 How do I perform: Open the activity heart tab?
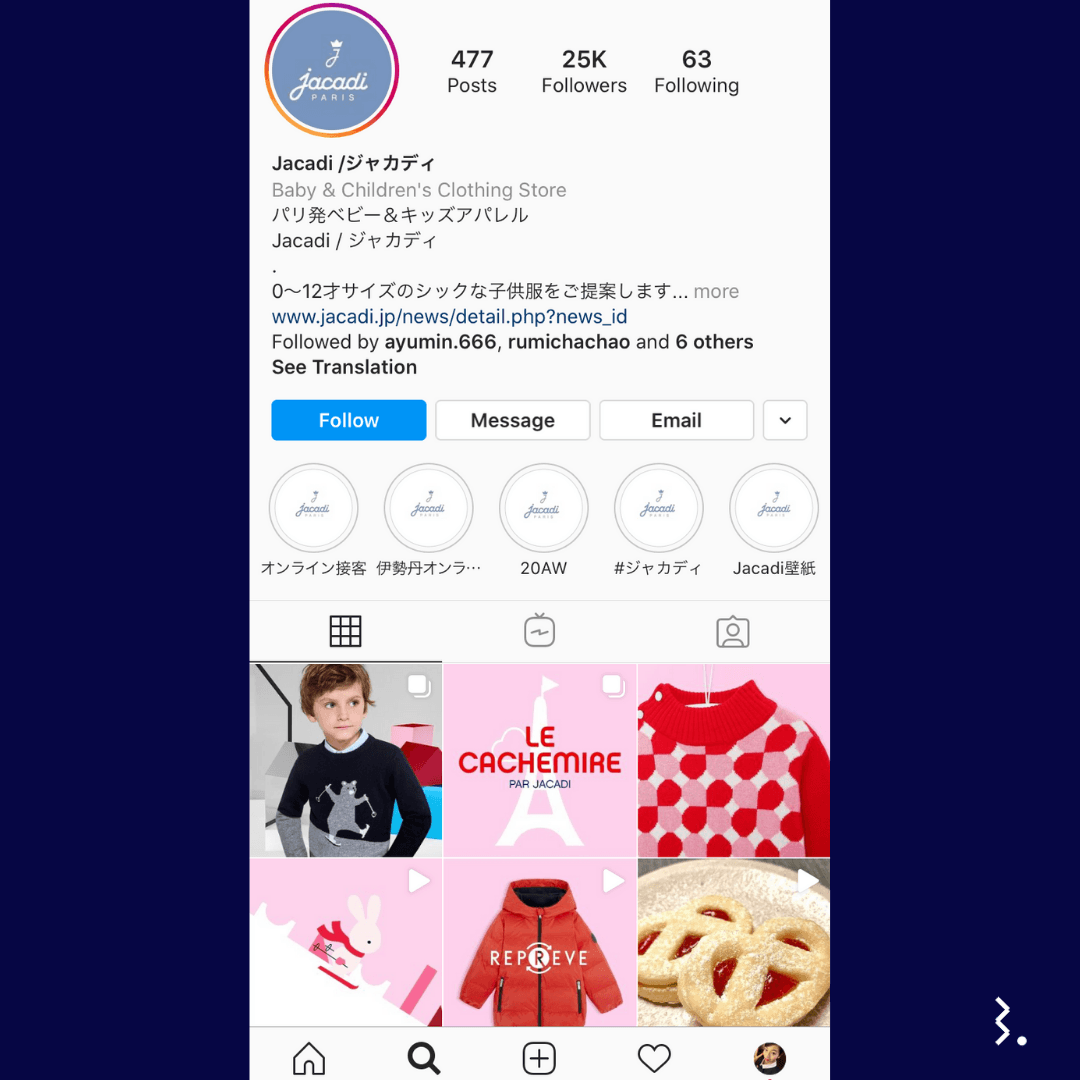(x=654, y=1058)
